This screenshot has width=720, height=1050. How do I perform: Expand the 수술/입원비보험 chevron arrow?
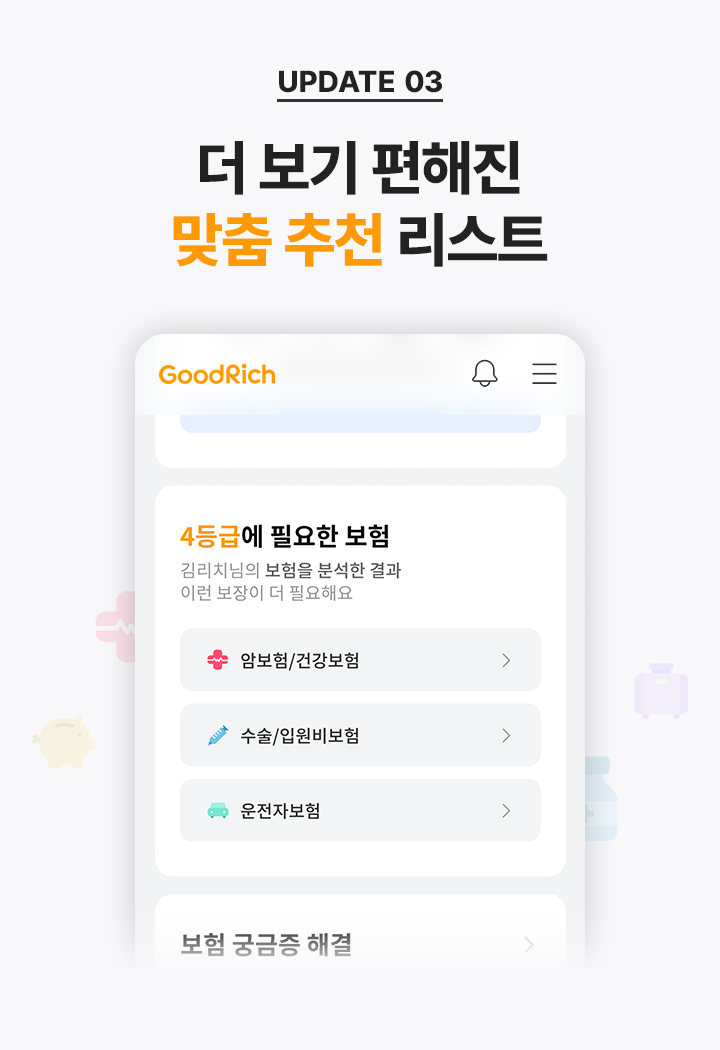(506, 735)
